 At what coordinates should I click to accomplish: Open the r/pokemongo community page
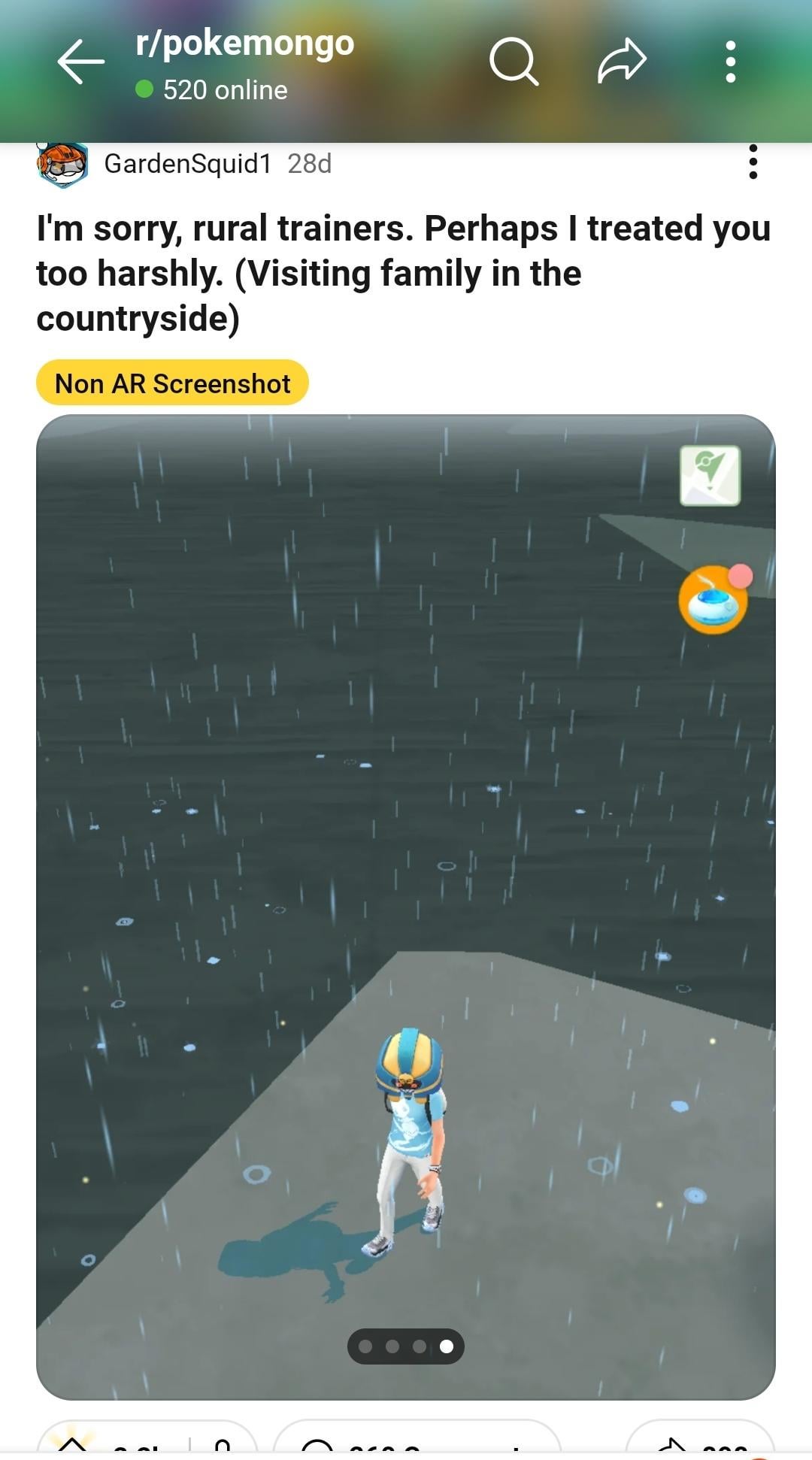[x=244, y=44]
